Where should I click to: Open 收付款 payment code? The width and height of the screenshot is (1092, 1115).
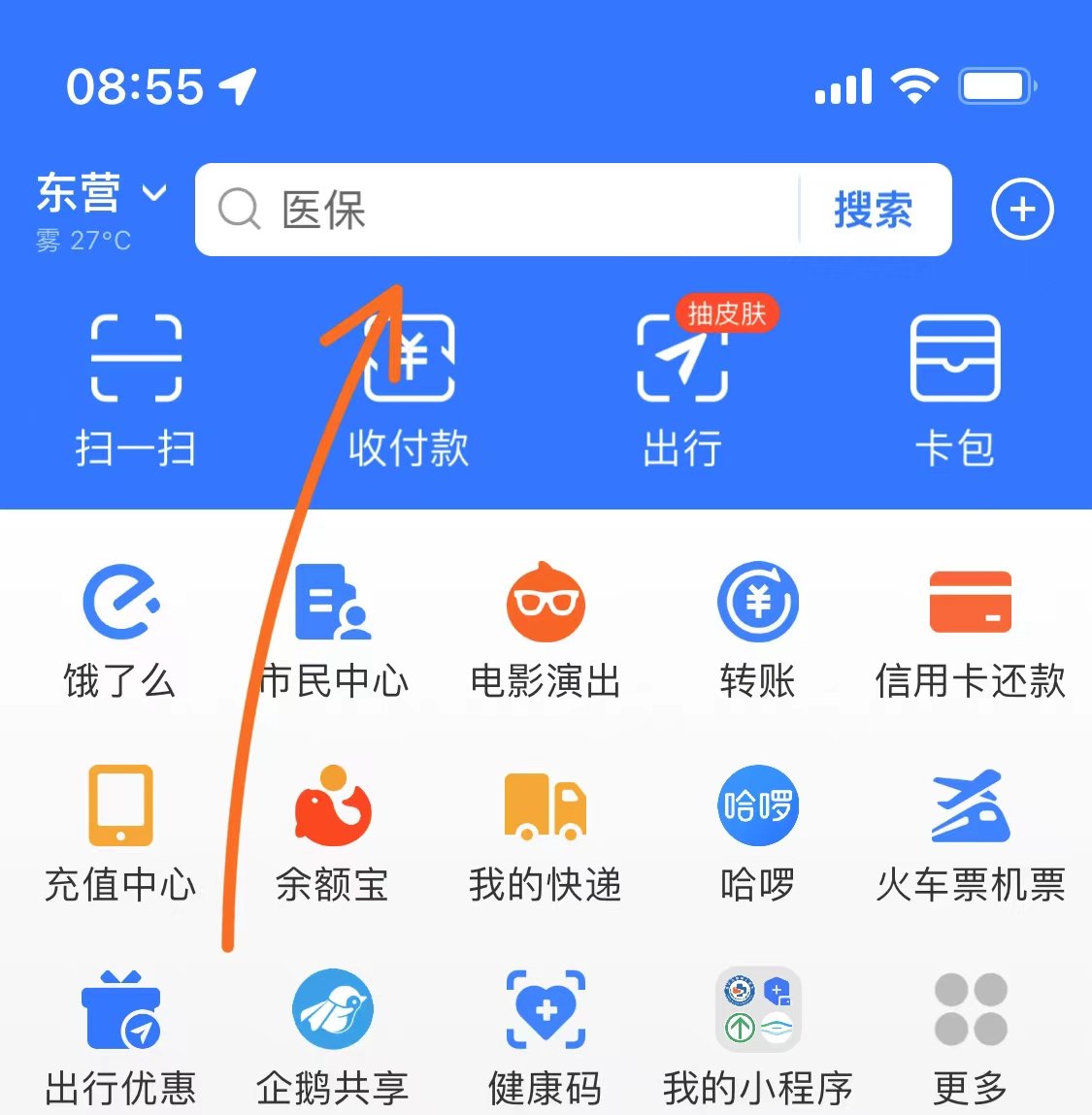pos(409,388)
